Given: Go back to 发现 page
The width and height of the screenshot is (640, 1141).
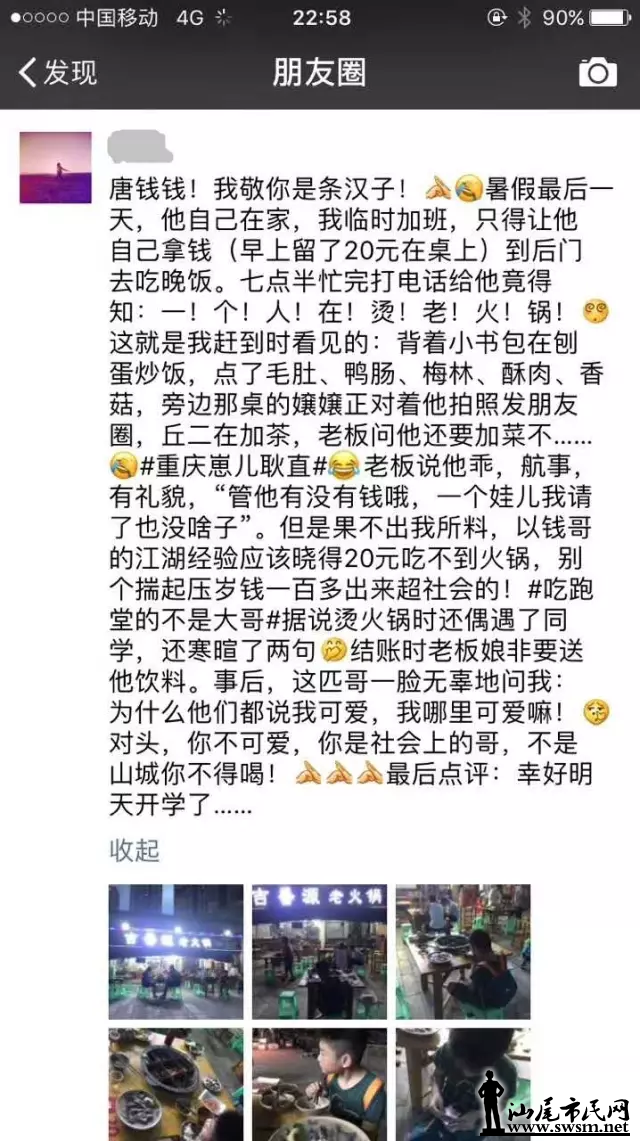Looking at the screenshot, I should 58,73.
